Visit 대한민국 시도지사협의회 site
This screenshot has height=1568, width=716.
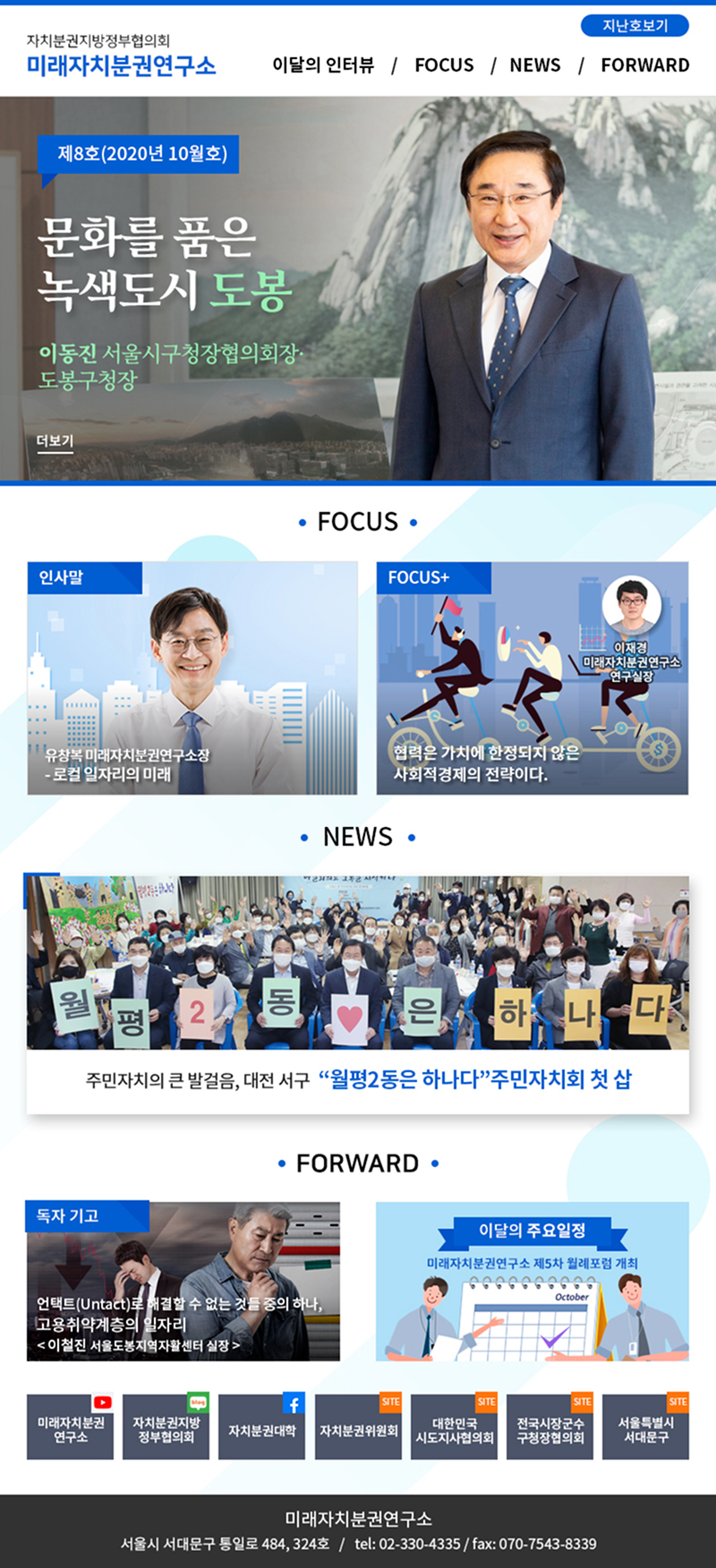click(454, 1428)
